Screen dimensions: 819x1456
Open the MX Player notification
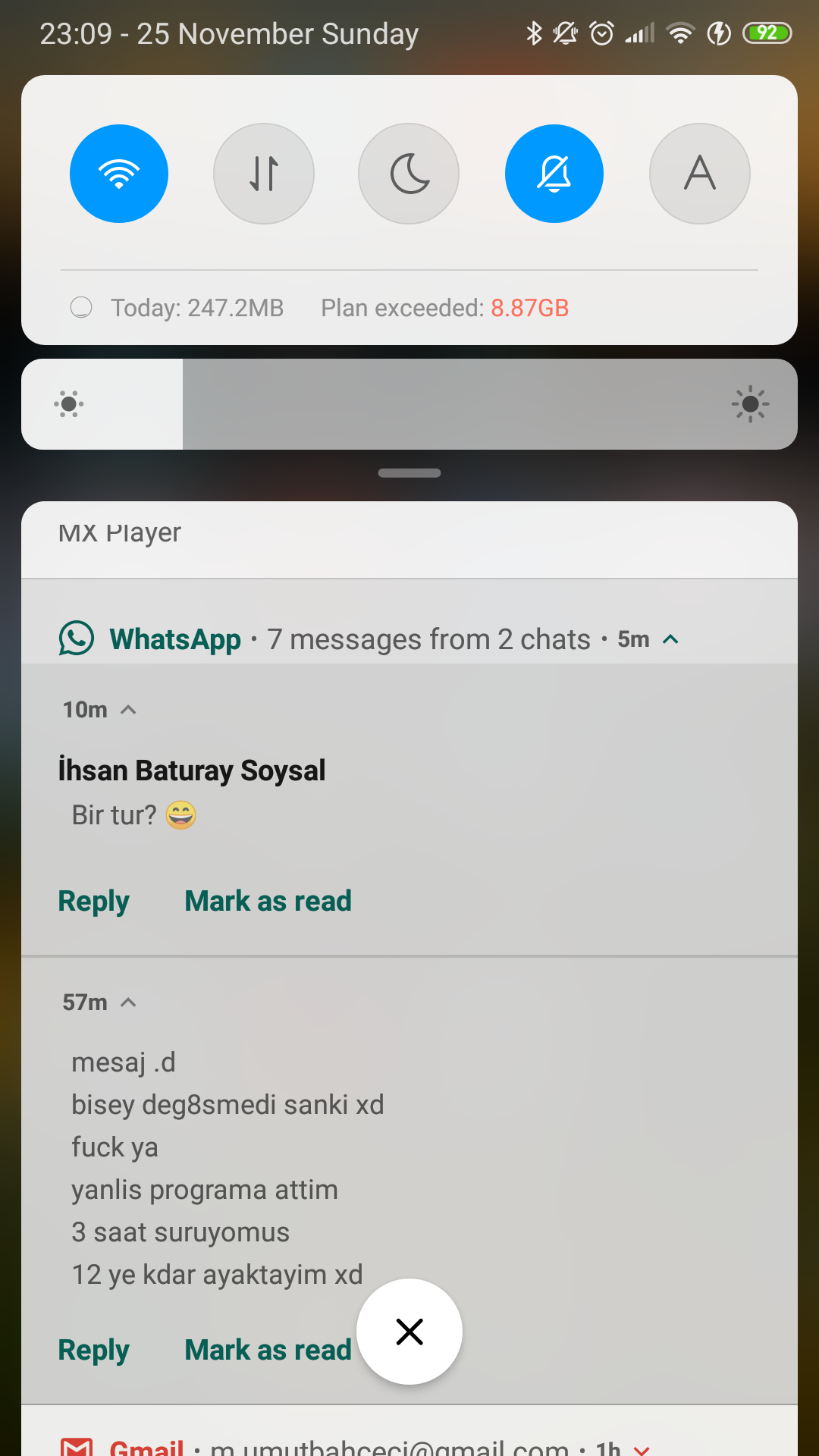coord(409,539)
